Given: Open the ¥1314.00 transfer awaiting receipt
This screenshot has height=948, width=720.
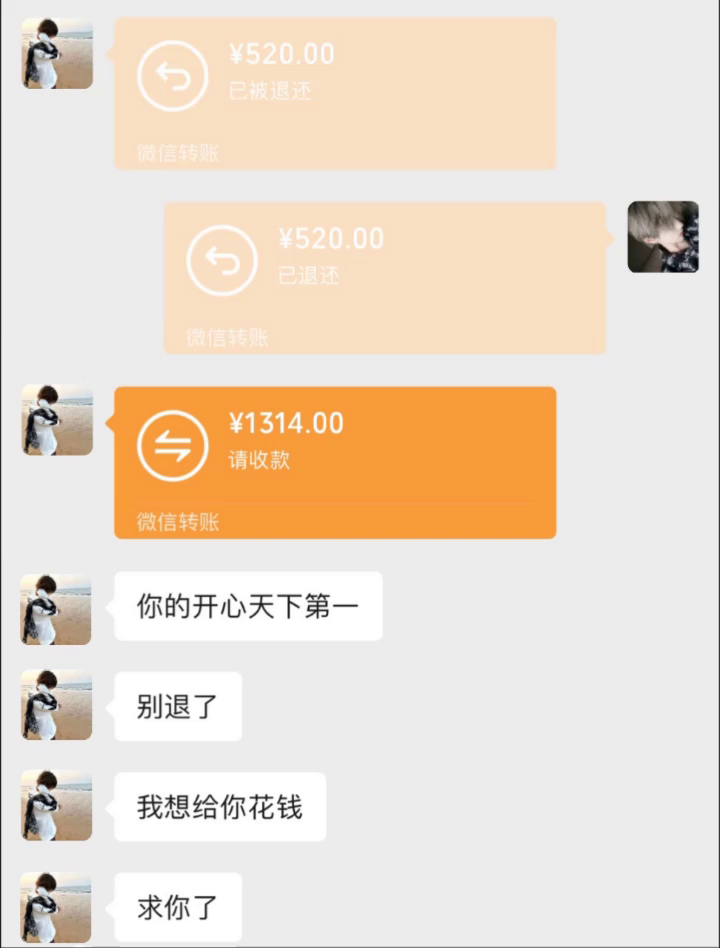Looking at the screenshot, I should 334,462.
